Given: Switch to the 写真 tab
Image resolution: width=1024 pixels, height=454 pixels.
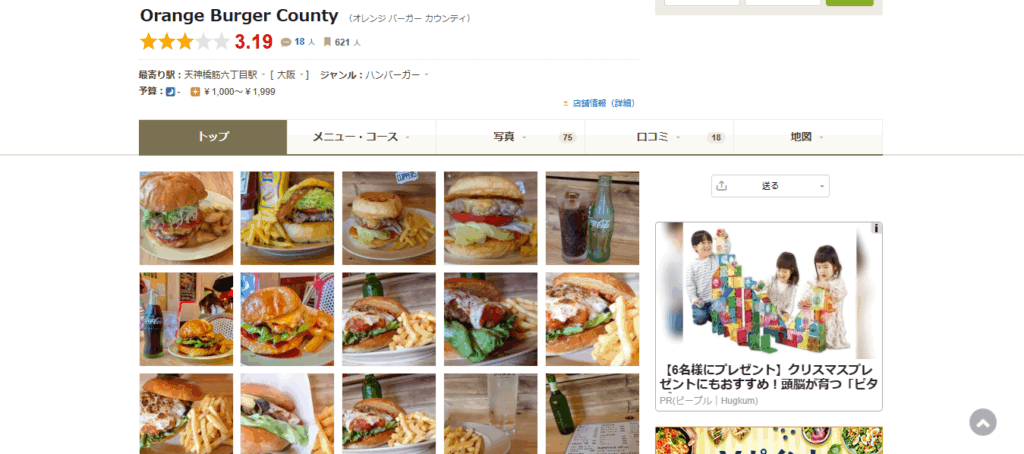Looking at the screenshot, I should coord(509,137).
